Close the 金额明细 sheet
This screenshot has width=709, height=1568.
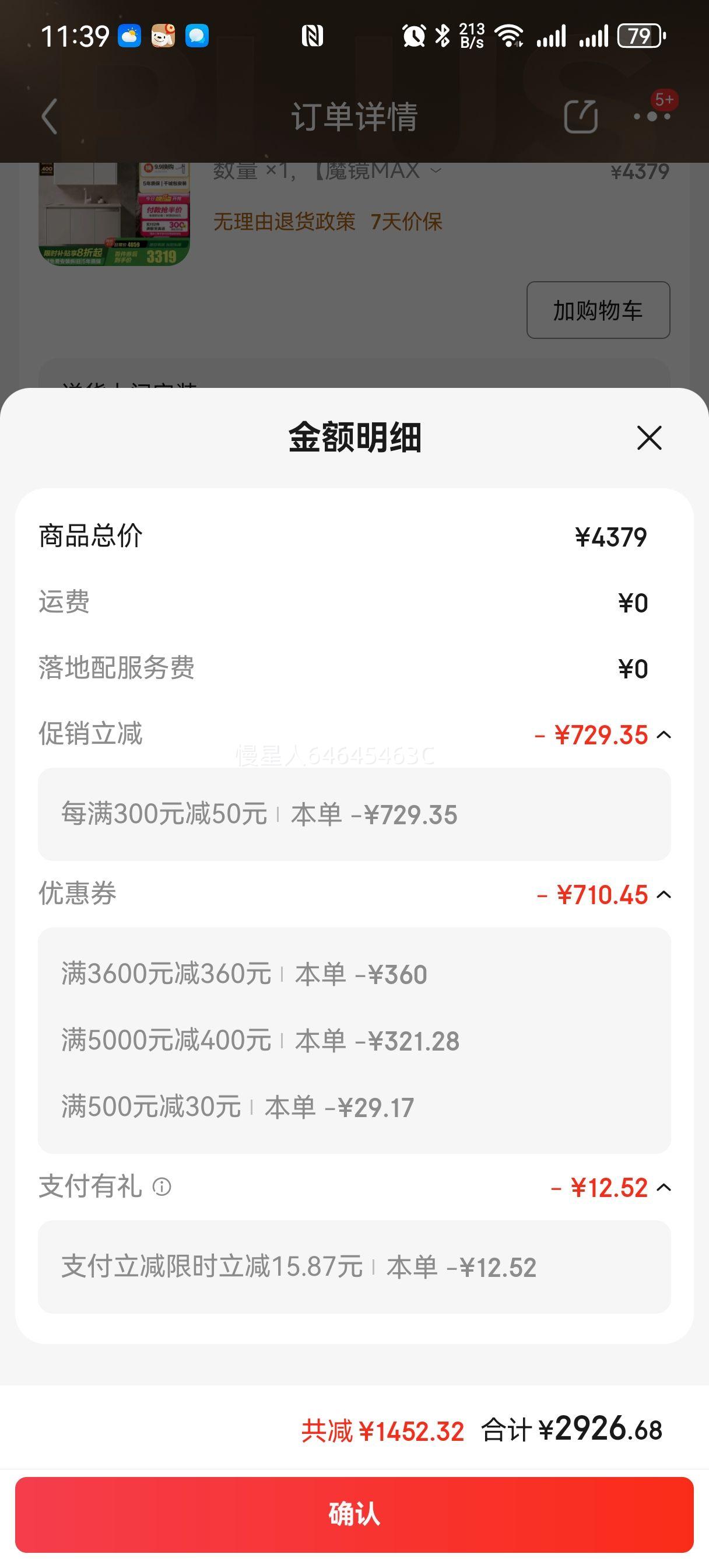coord(649,437)
